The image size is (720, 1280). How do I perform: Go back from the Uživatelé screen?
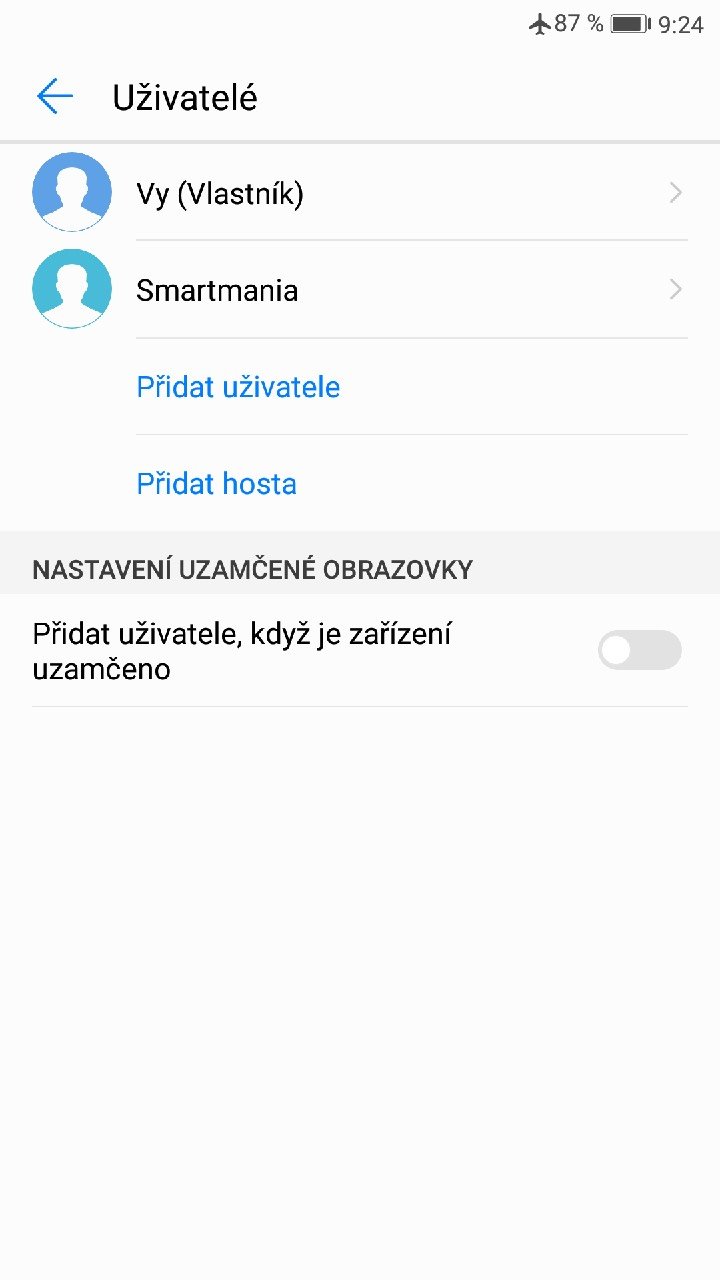point(55,96)
